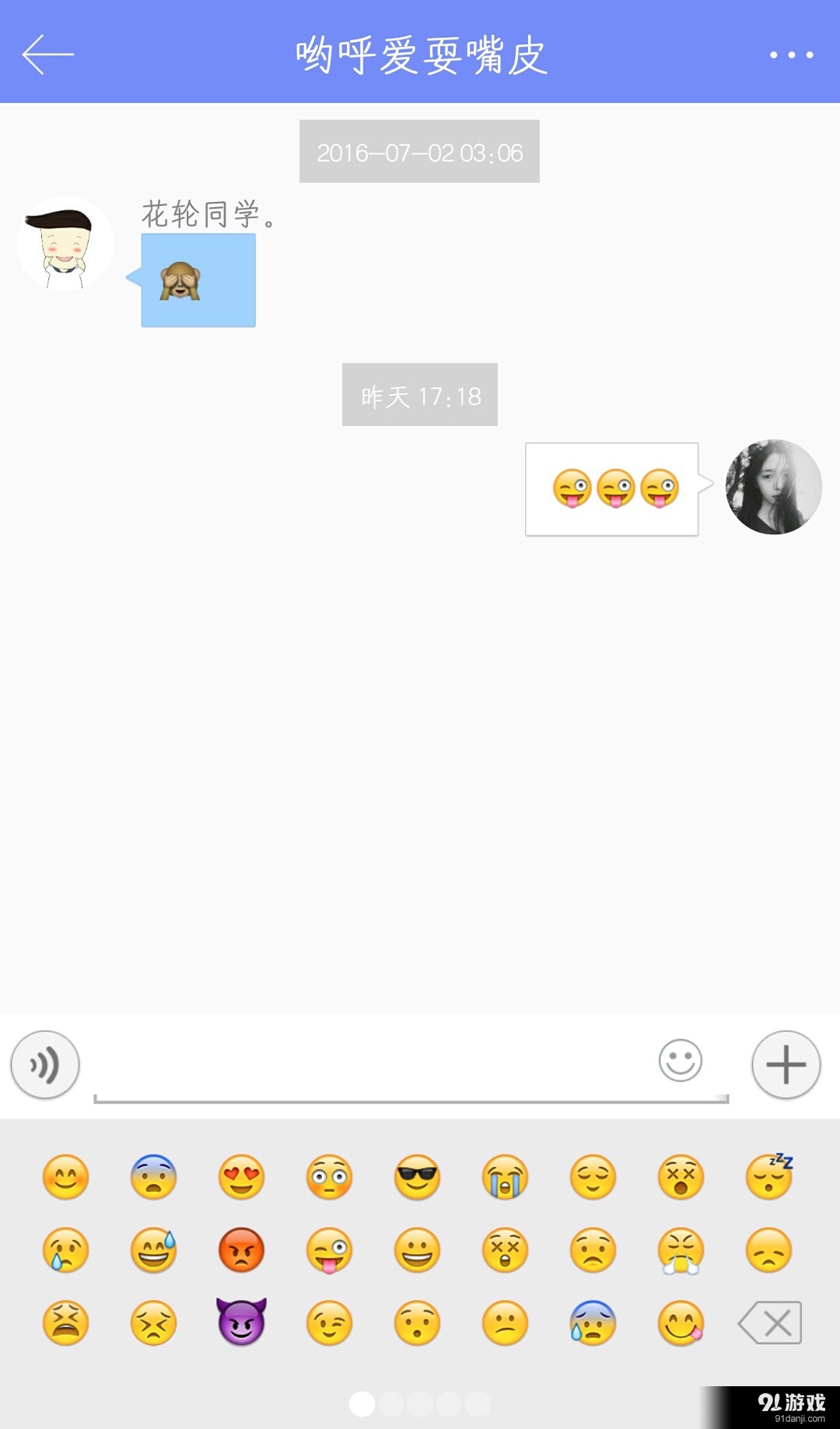Delete last character with emoji backspace

[770, 1322]
